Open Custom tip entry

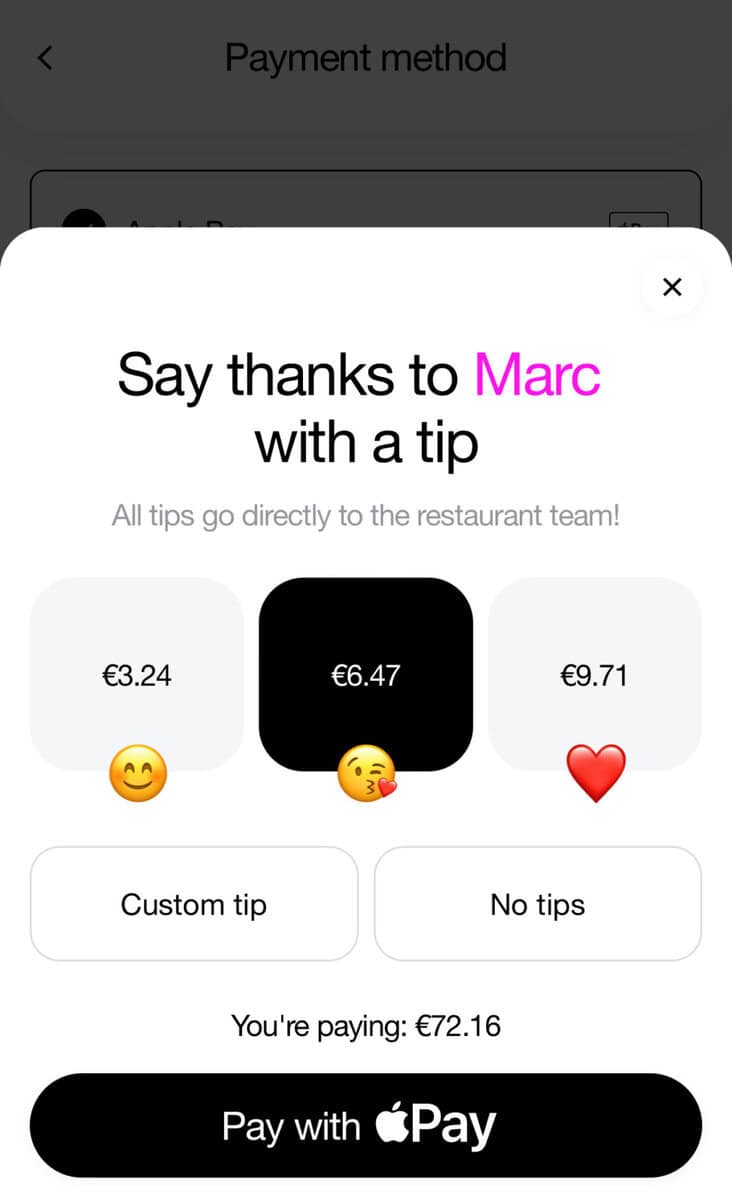pyautogui.click(x=194, y=904)
